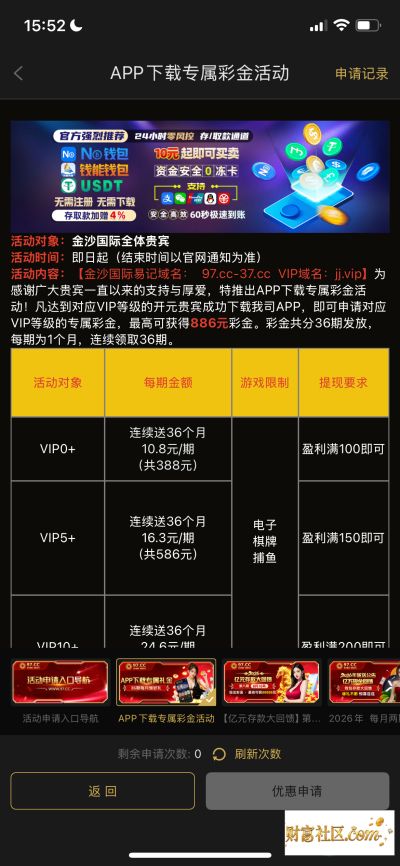Open the 2026年 每月 activity card
The width and height of the screenshot is (400, 866).
(364, 690)
